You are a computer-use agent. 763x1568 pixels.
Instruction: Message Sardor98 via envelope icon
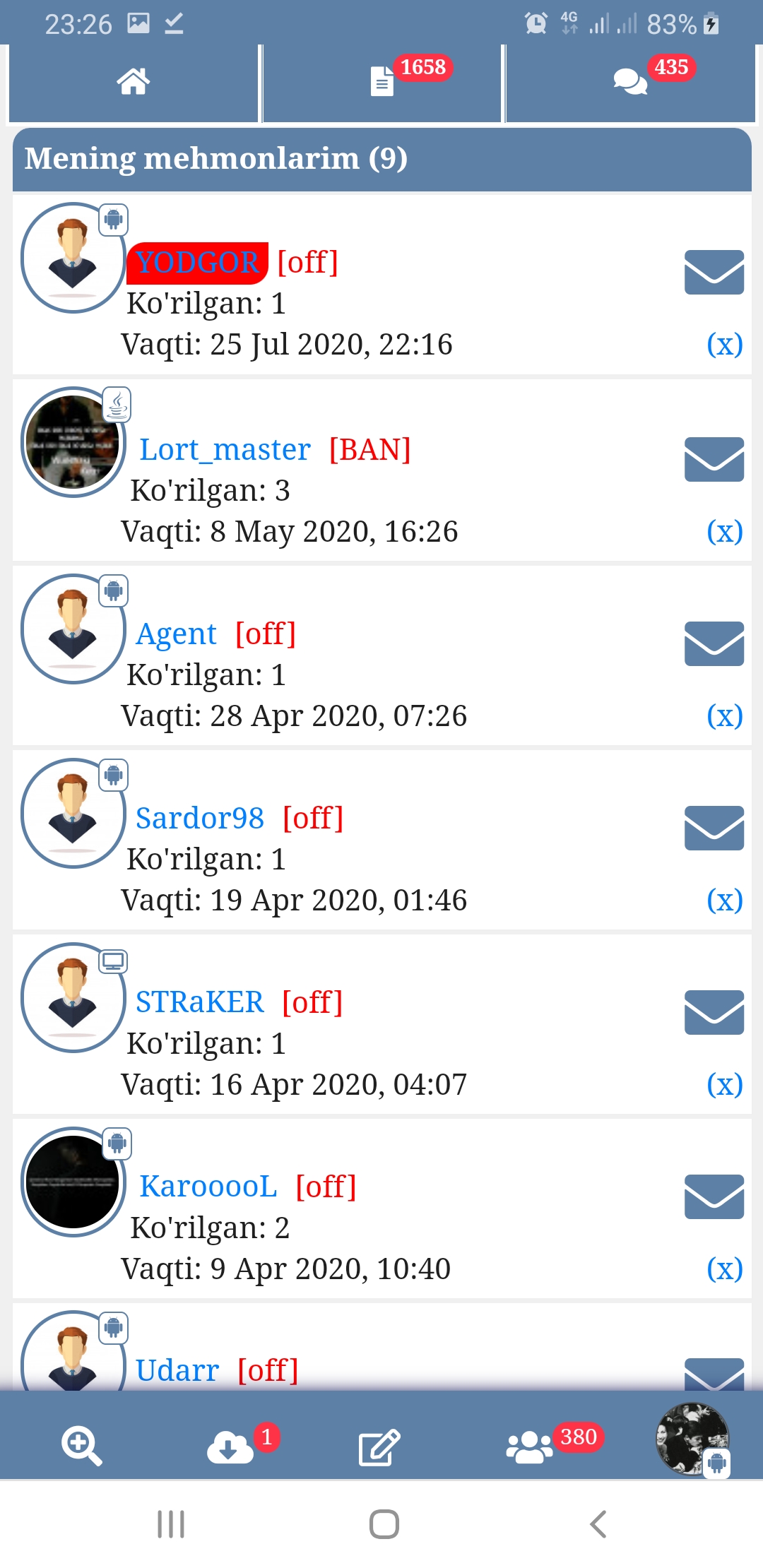714,828
